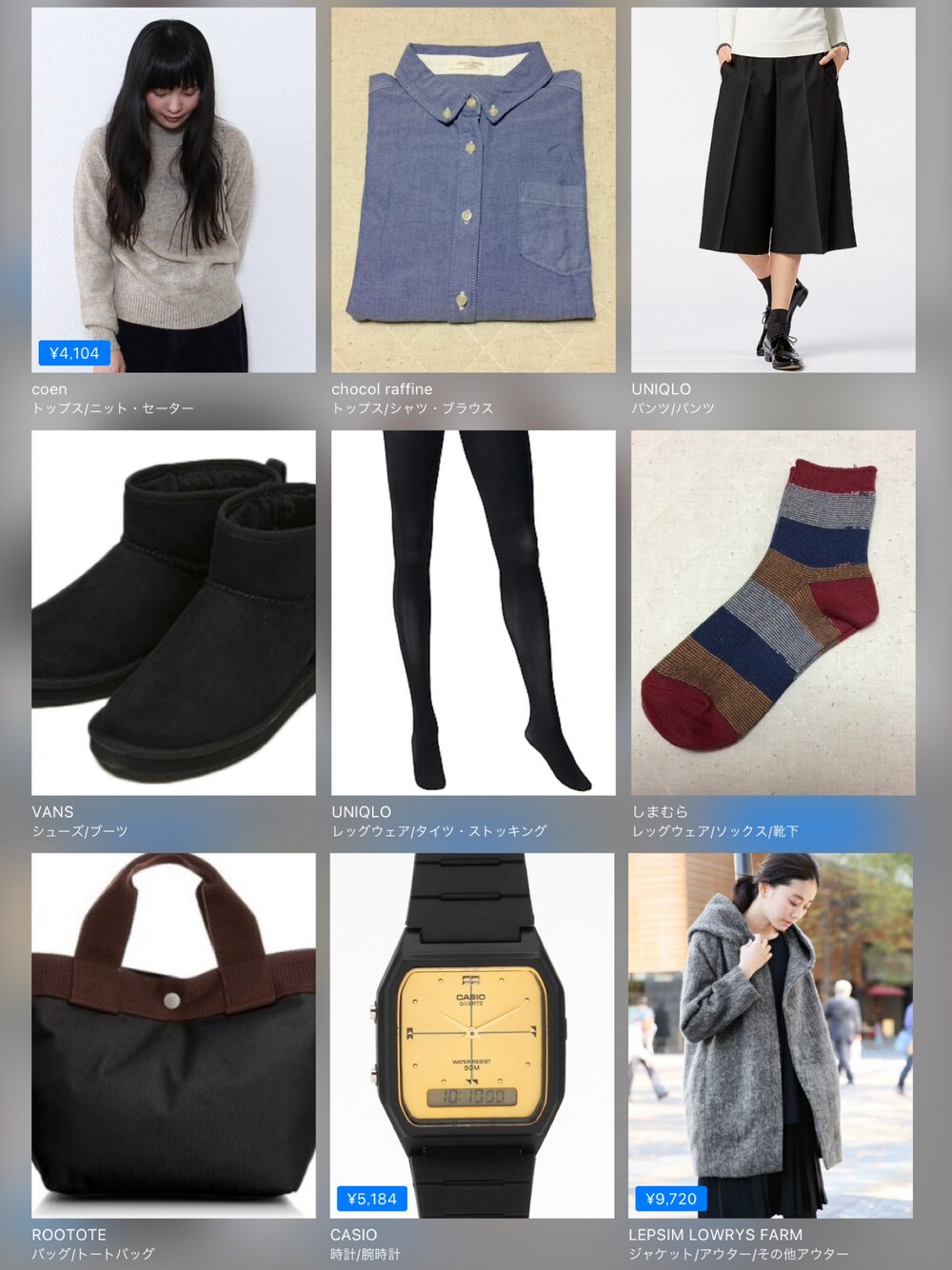The image size is (952, 1270).
Task: View the chocol raffine blue shirt
Action: pos(473,190)
